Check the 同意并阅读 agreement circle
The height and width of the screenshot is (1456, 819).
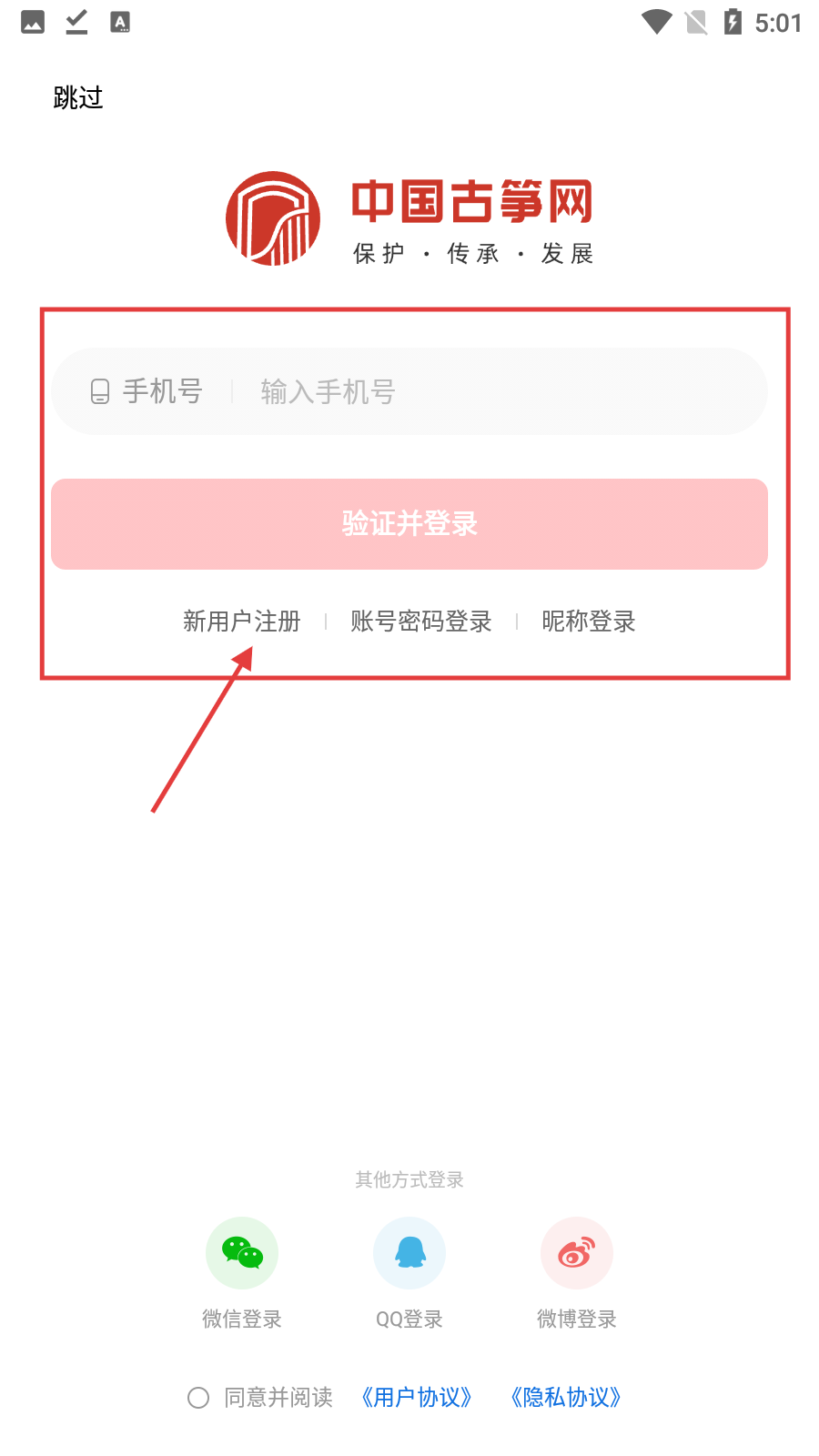pyautogui.click(x=198, y=1398)
